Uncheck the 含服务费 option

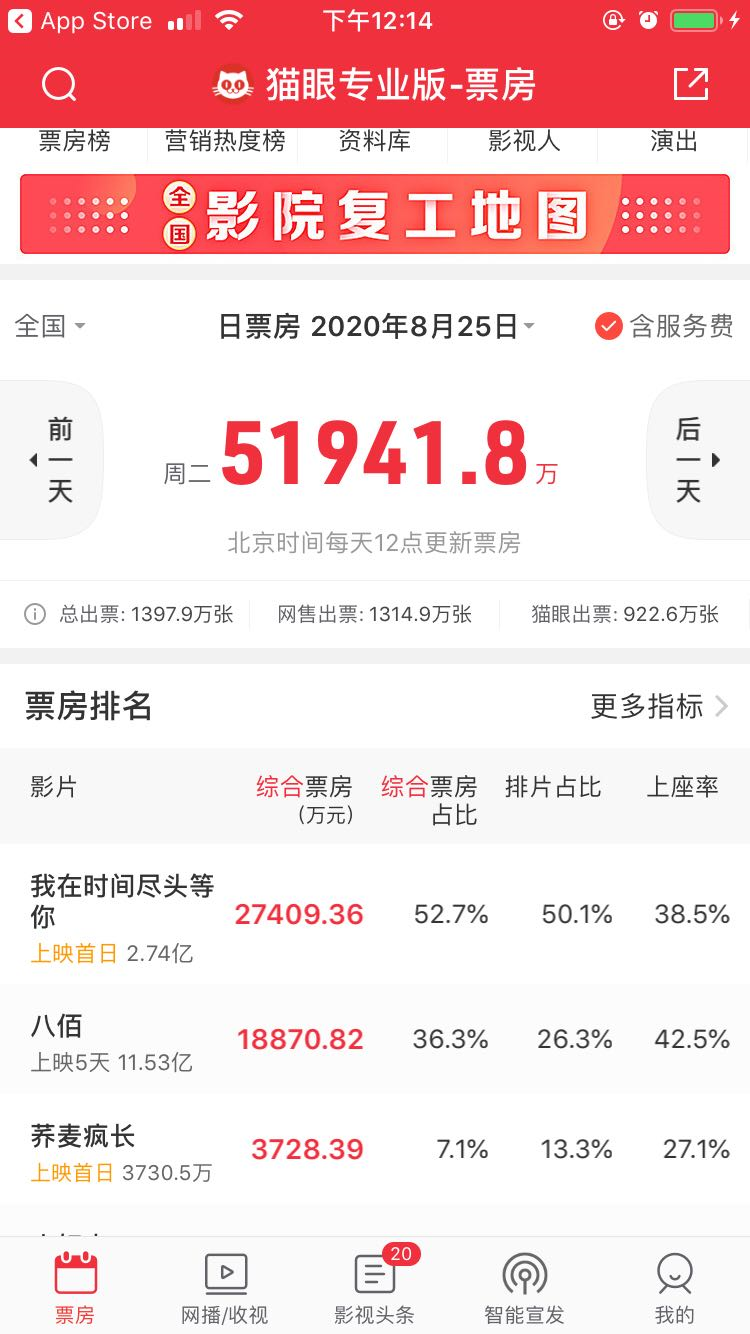(664, 326)
